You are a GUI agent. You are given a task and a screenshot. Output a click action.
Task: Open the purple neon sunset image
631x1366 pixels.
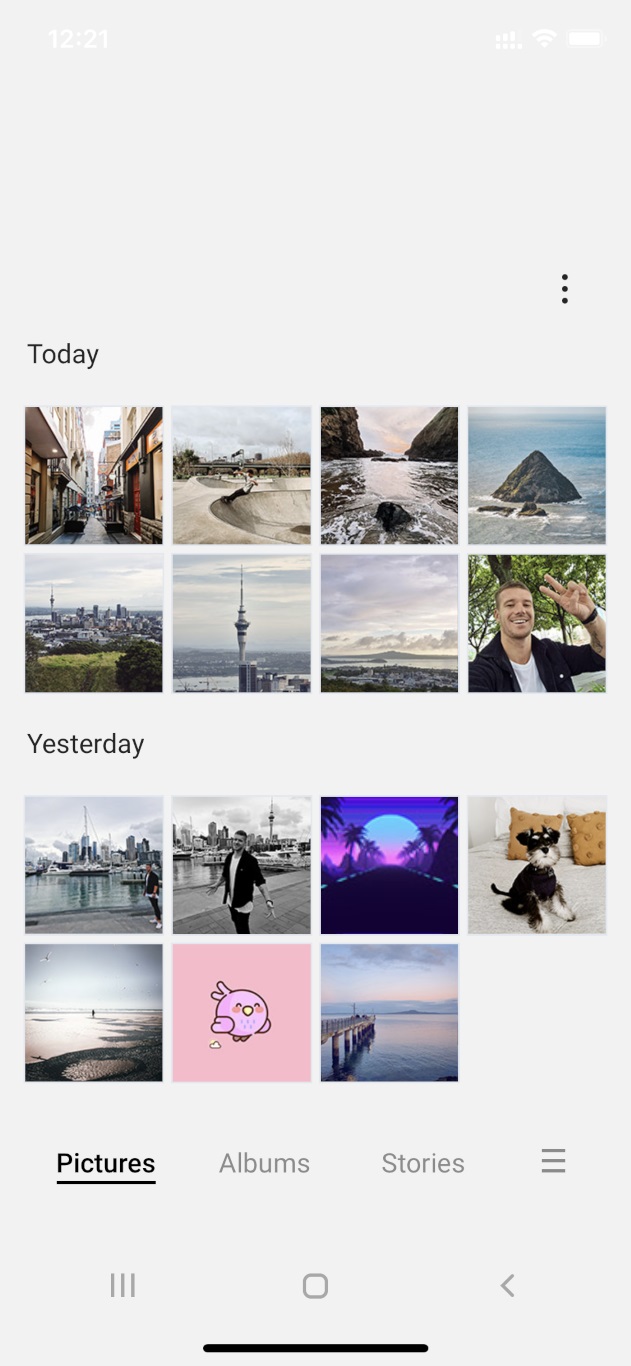[389, 865]
